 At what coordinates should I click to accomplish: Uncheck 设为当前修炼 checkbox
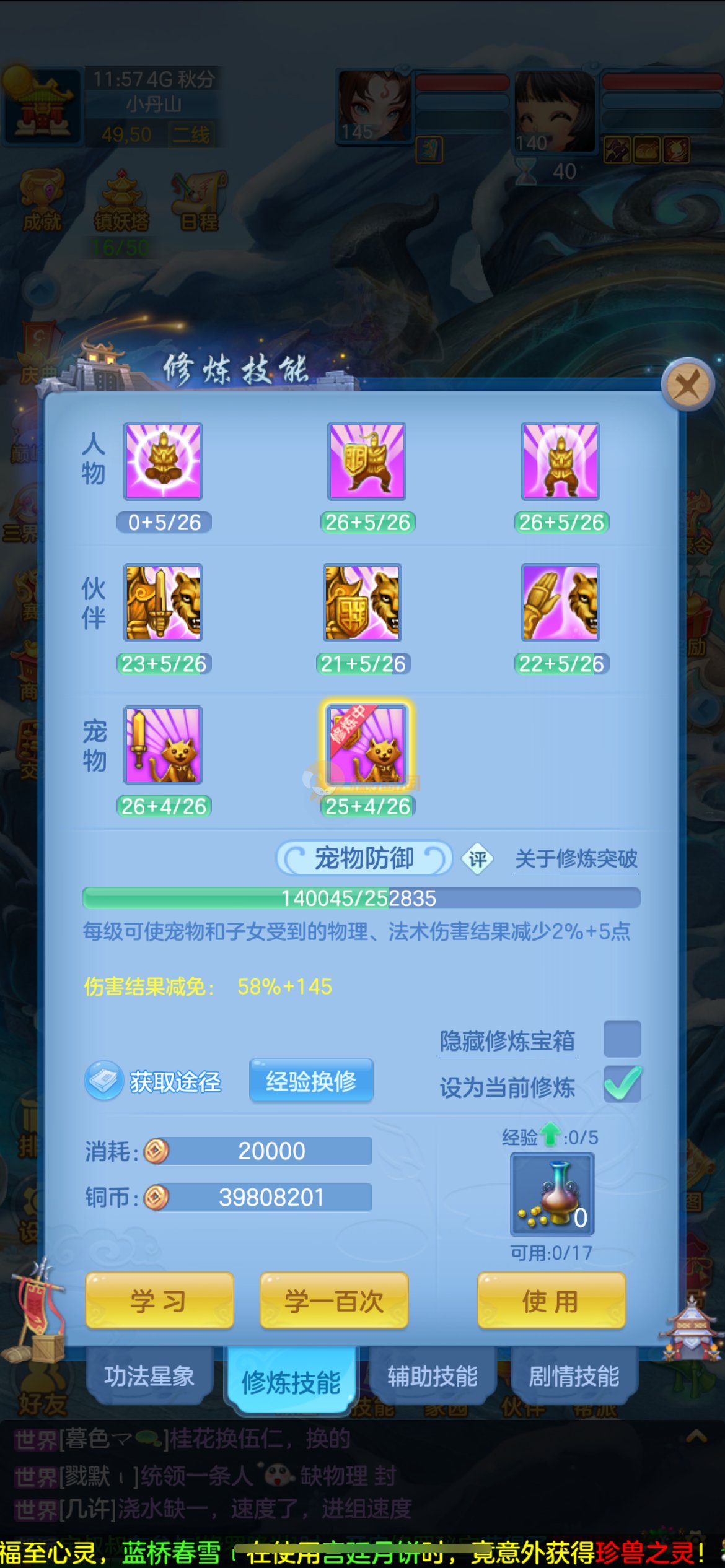pyautogui.click(x=622, y=1084)
